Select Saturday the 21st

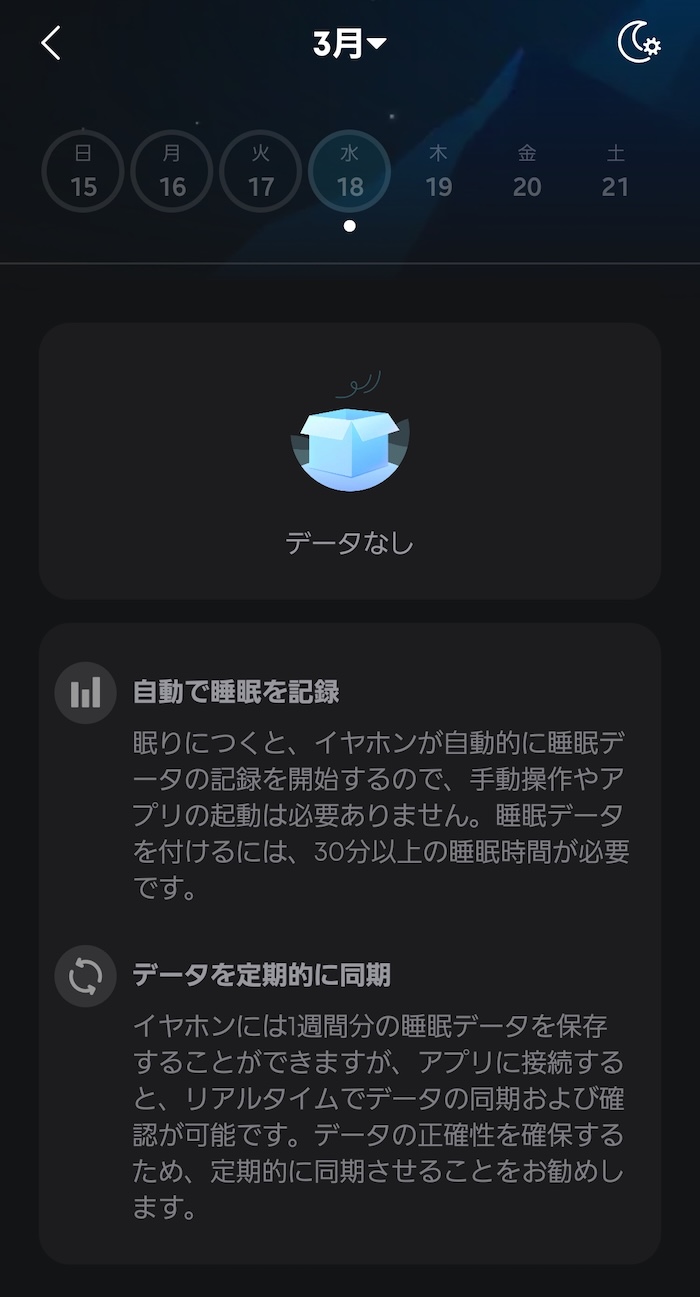tap(615, 171)
